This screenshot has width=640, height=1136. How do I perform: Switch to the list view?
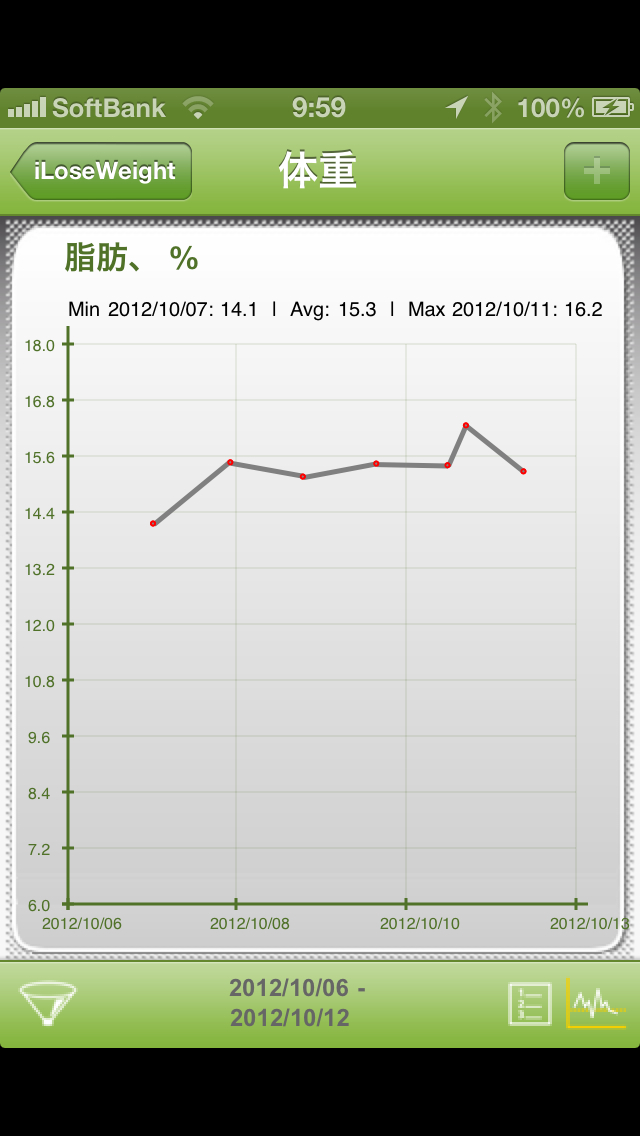[x=530, y=1003]
